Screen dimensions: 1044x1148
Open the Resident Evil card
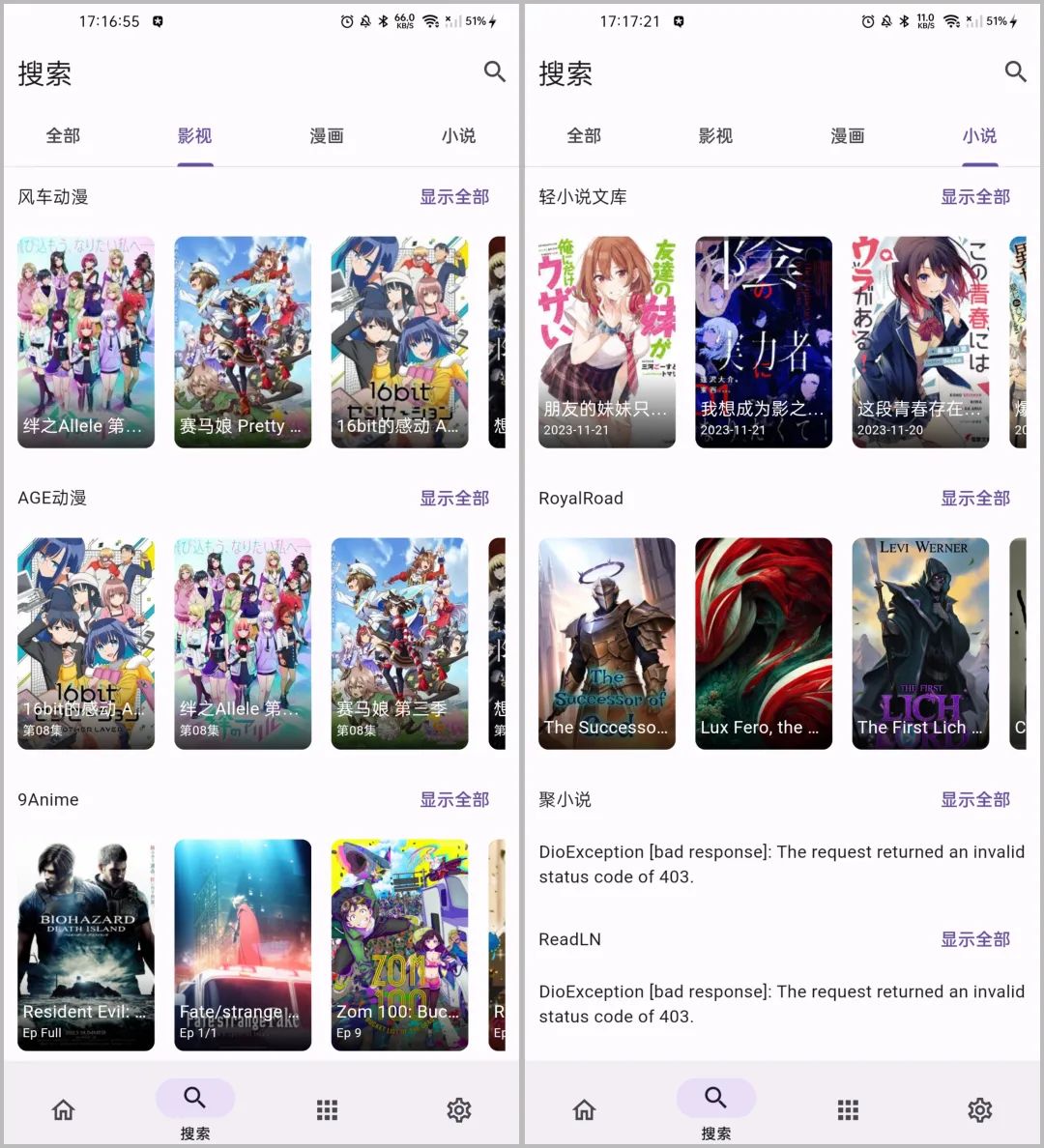pos(86,945)
